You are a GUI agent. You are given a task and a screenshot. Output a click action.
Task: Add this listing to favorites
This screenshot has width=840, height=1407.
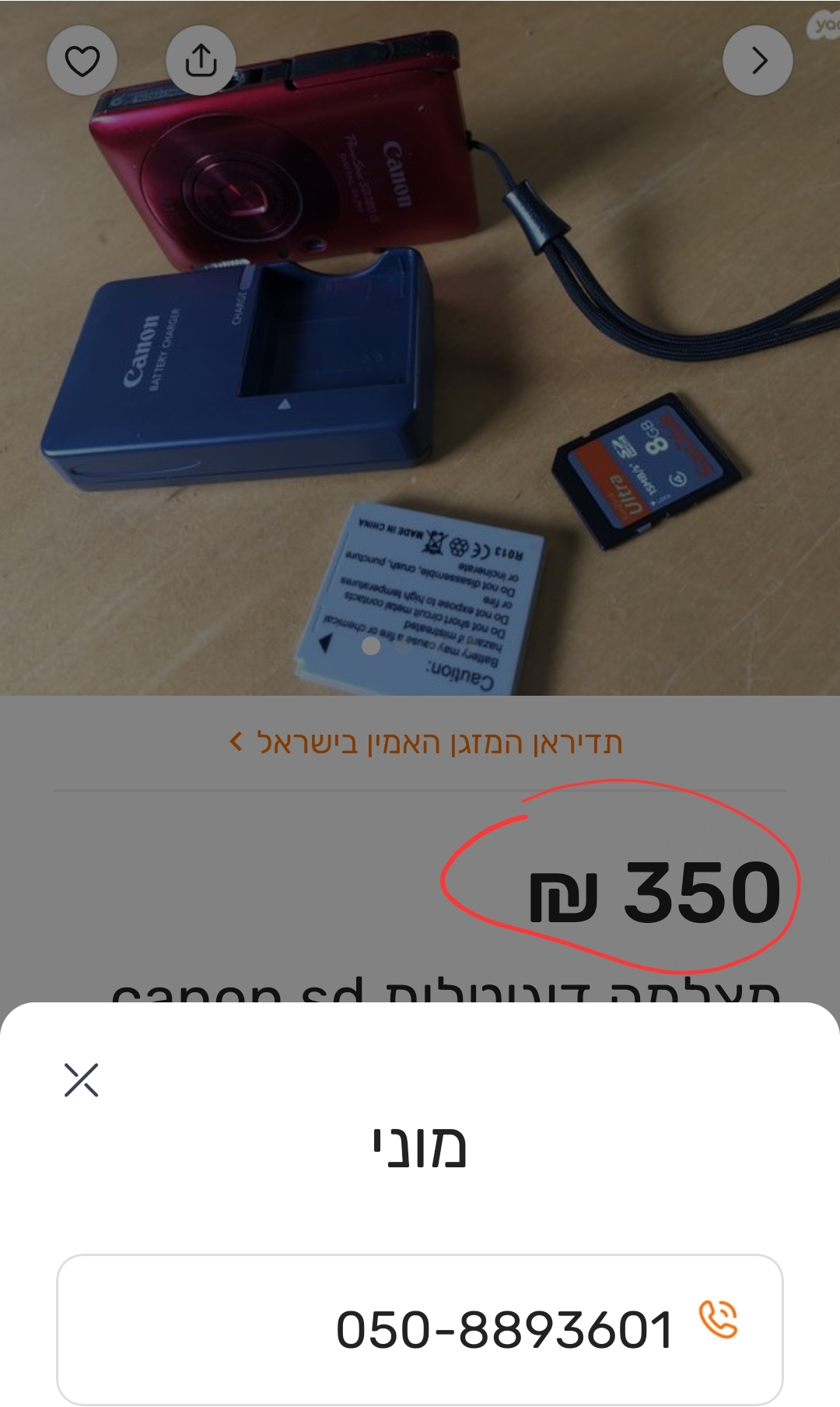point(82,61)
